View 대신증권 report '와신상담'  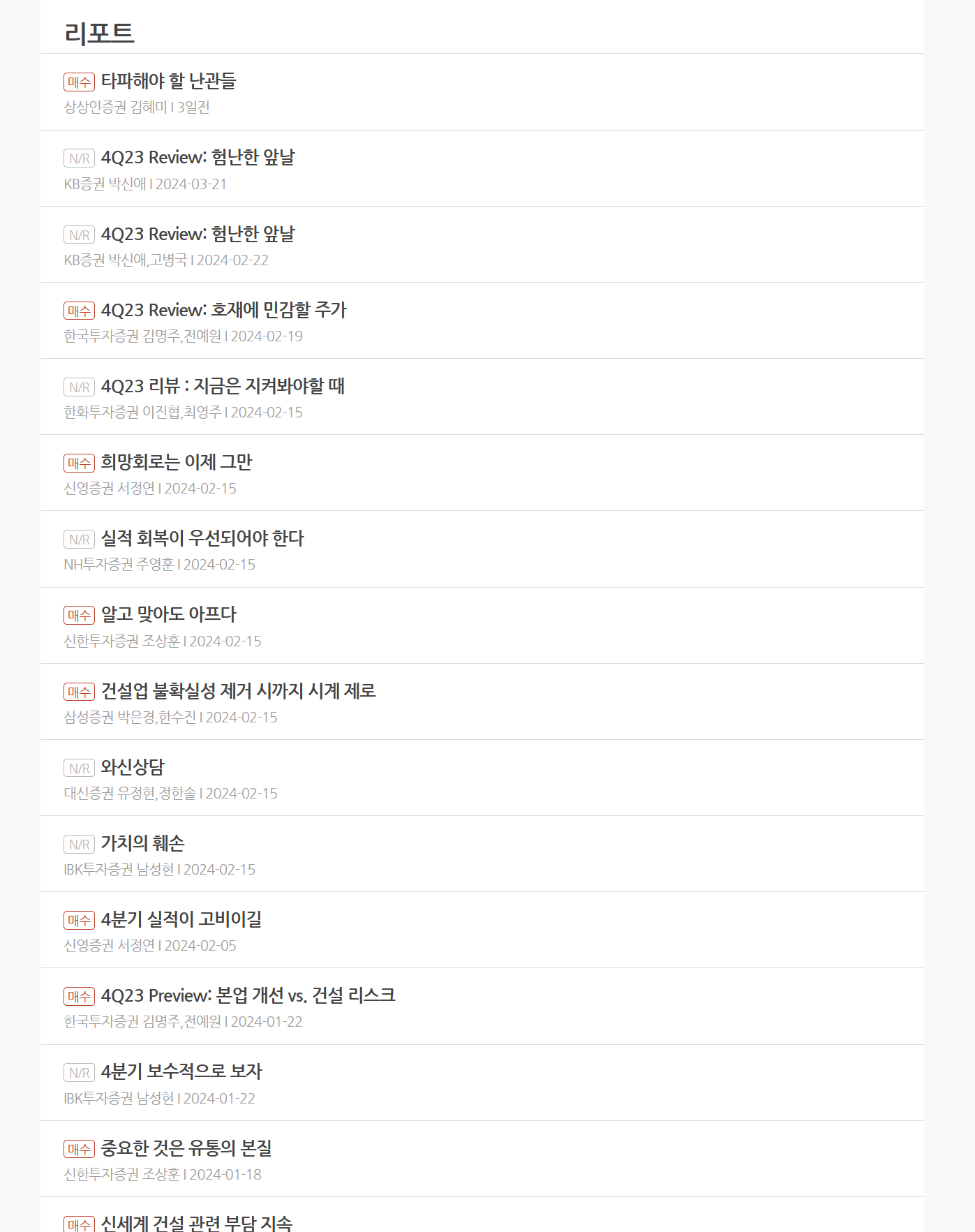[133, 767]
